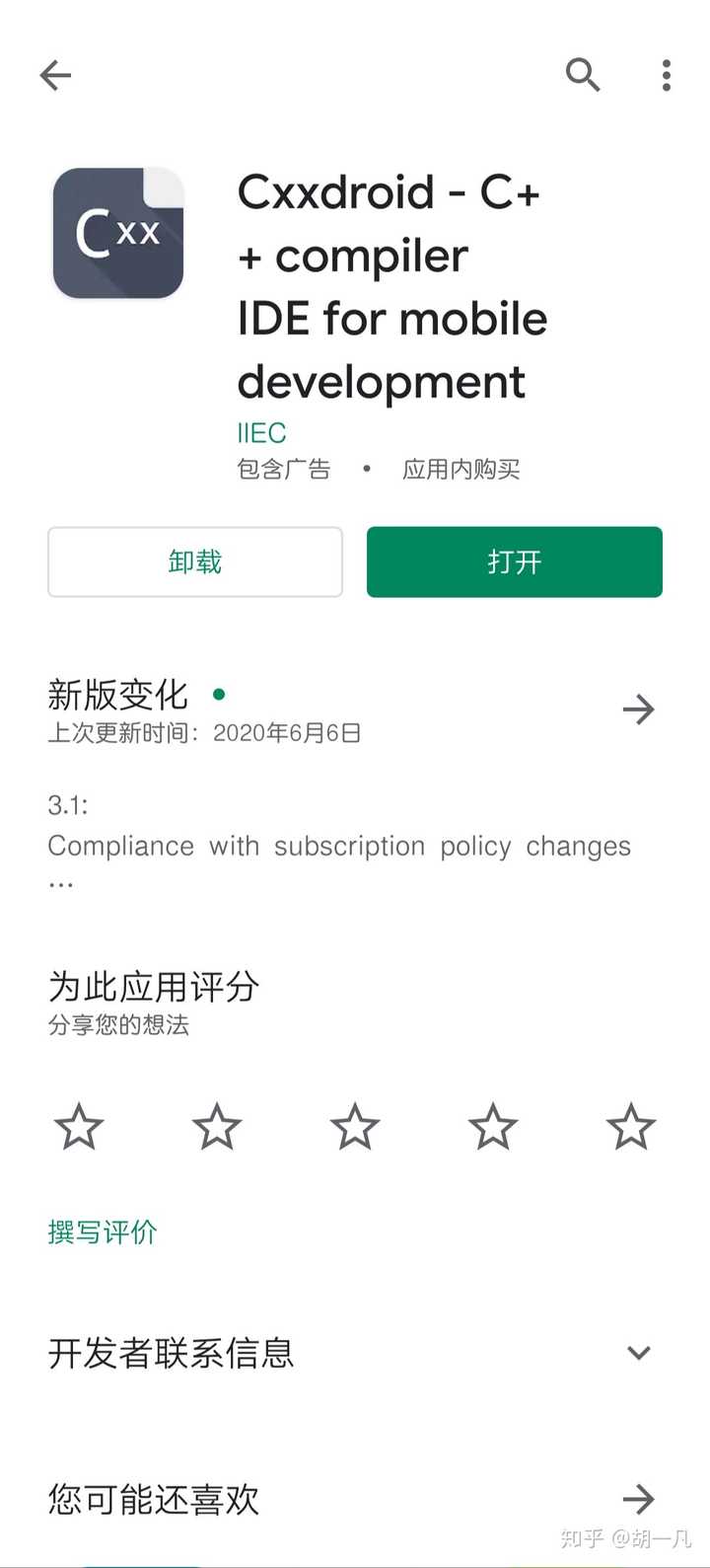Open the IIEC developer page
The width and height of the screenshot is (710, 1568).
coord(262,433)
